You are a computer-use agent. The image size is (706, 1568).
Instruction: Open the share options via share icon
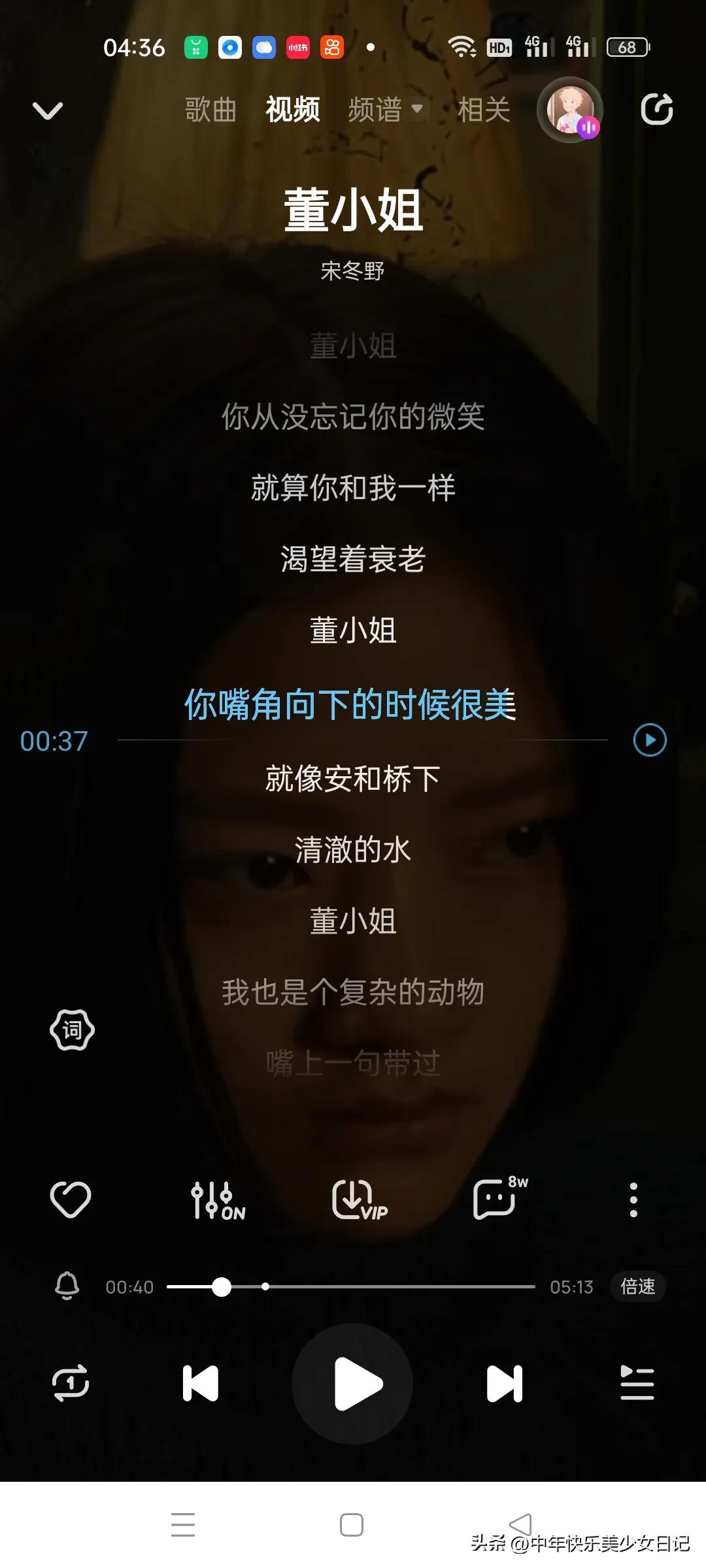[x=658, y=109]
